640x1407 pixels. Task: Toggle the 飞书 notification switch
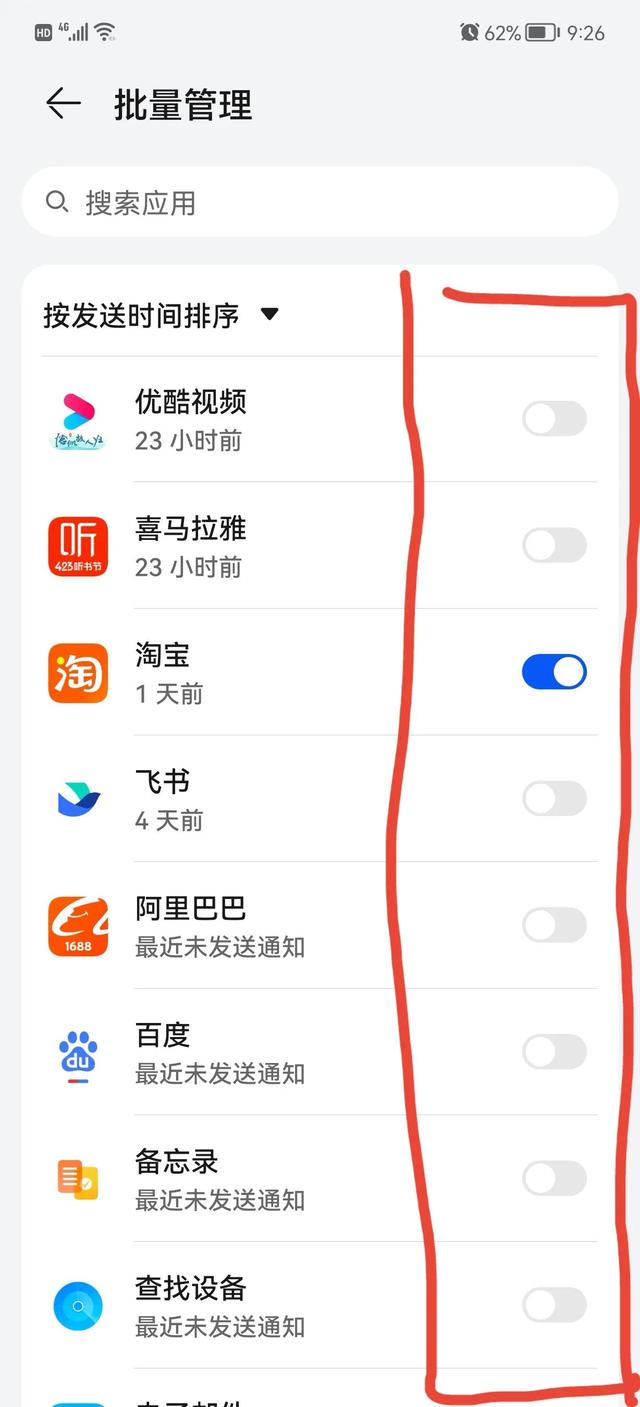point(554,799)
